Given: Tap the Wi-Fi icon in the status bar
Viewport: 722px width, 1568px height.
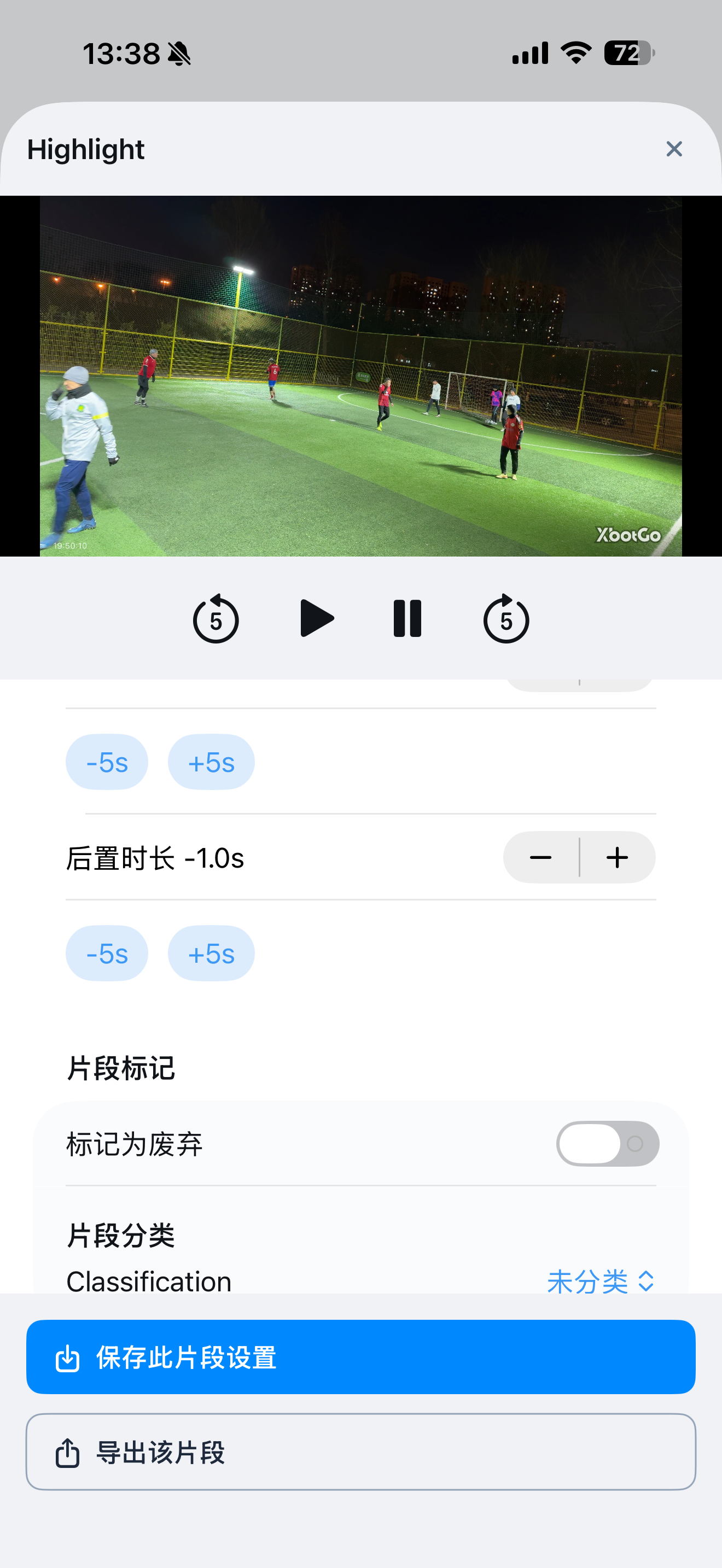Looking at the screenshot, I should coord(575,54).
